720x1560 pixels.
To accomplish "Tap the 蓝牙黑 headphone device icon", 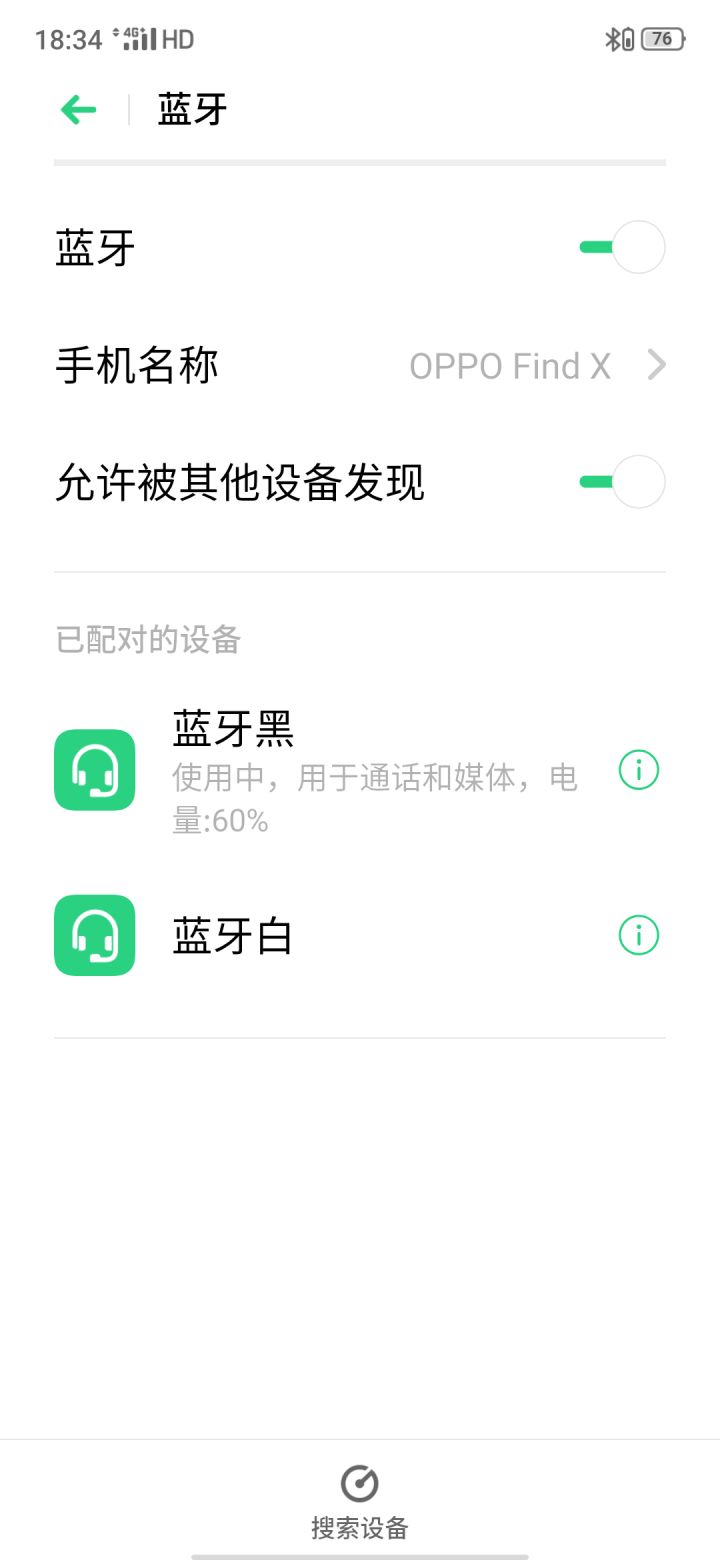I will pyautogui.click(x=94, y=770).
